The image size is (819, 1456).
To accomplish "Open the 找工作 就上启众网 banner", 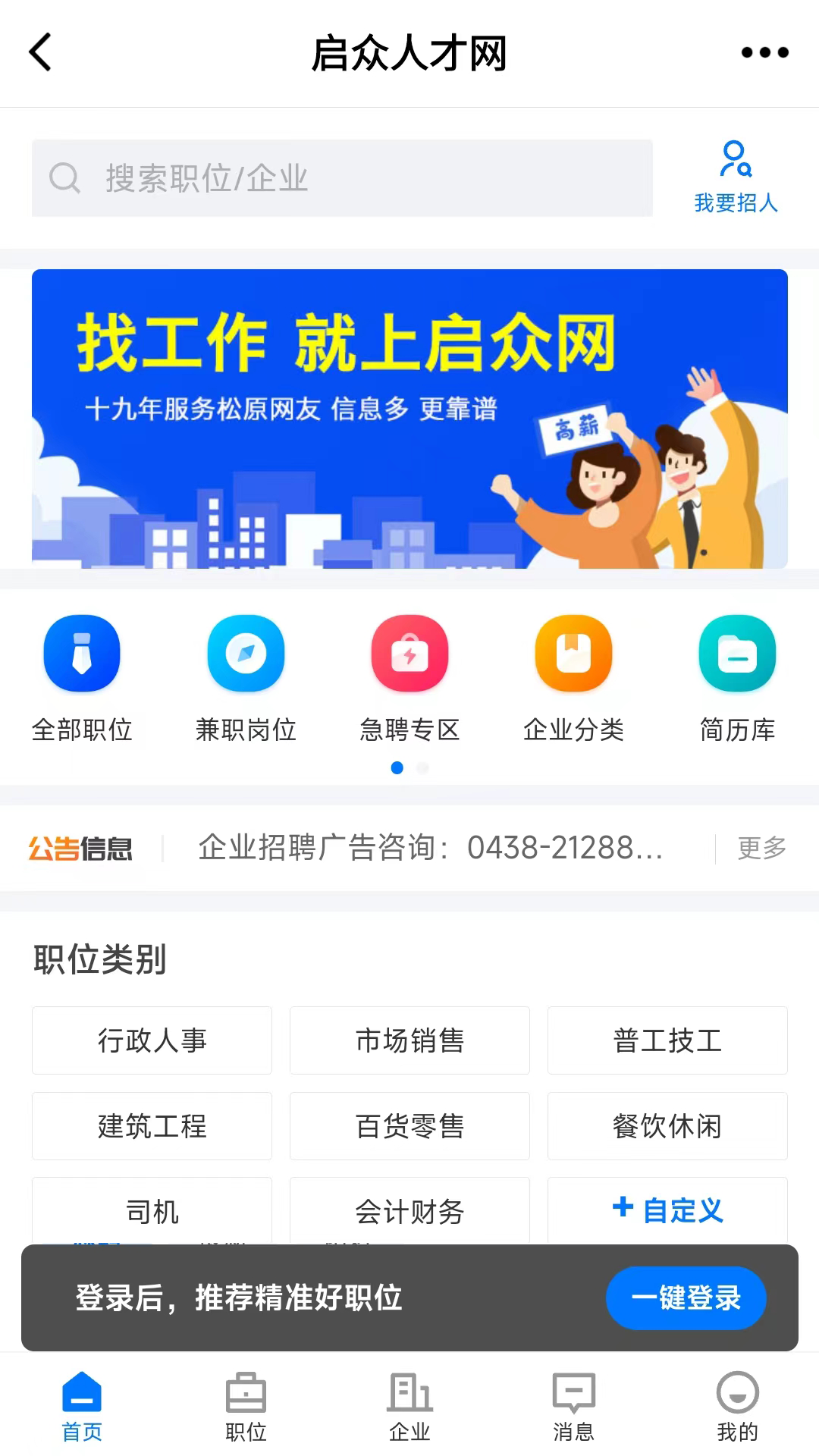I will 409,419.
